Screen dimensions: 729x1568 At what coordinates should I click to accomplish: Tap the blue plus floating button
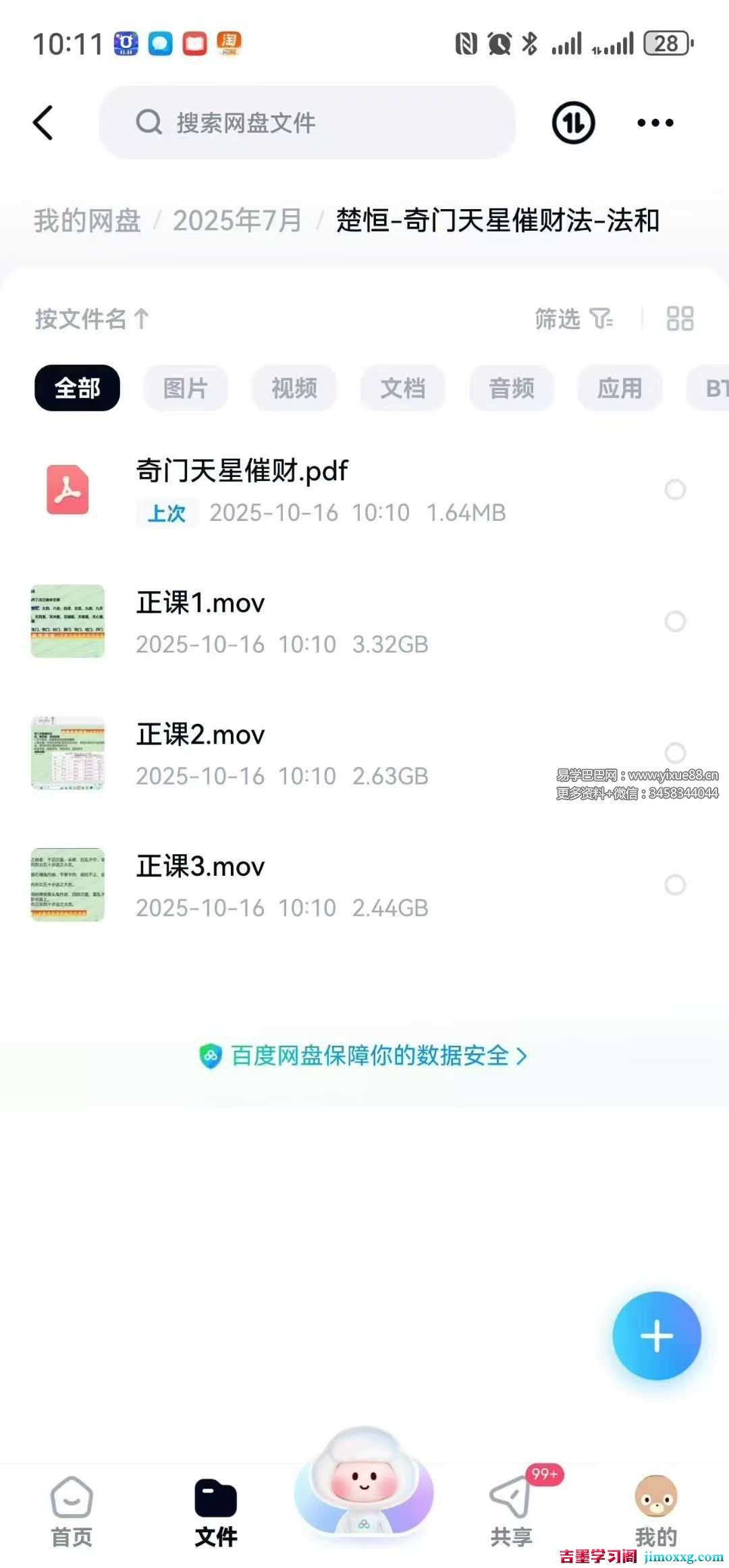point(656,1336)
